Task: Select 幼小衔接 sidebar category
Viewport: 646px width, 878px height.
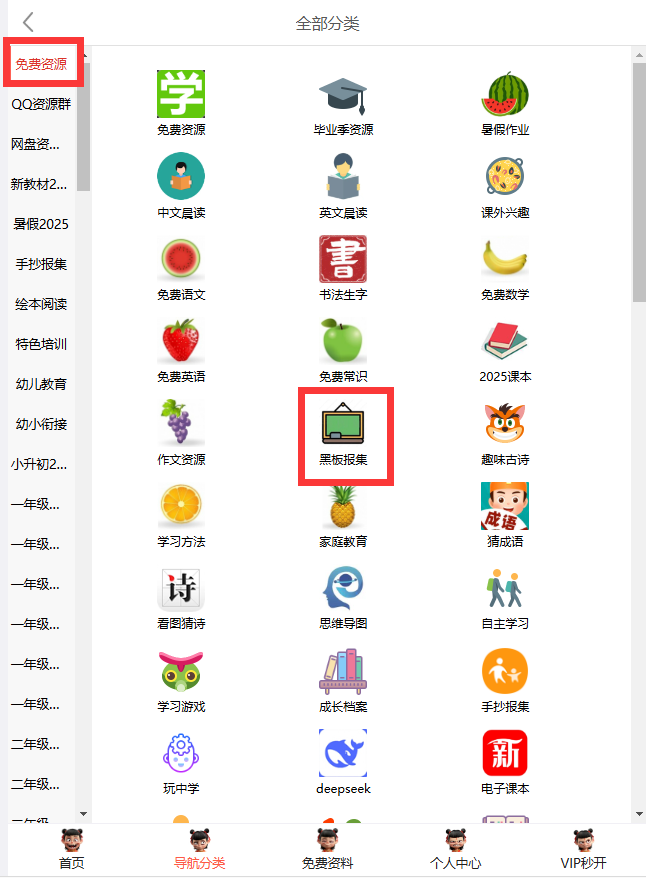Action: point(41,424)
